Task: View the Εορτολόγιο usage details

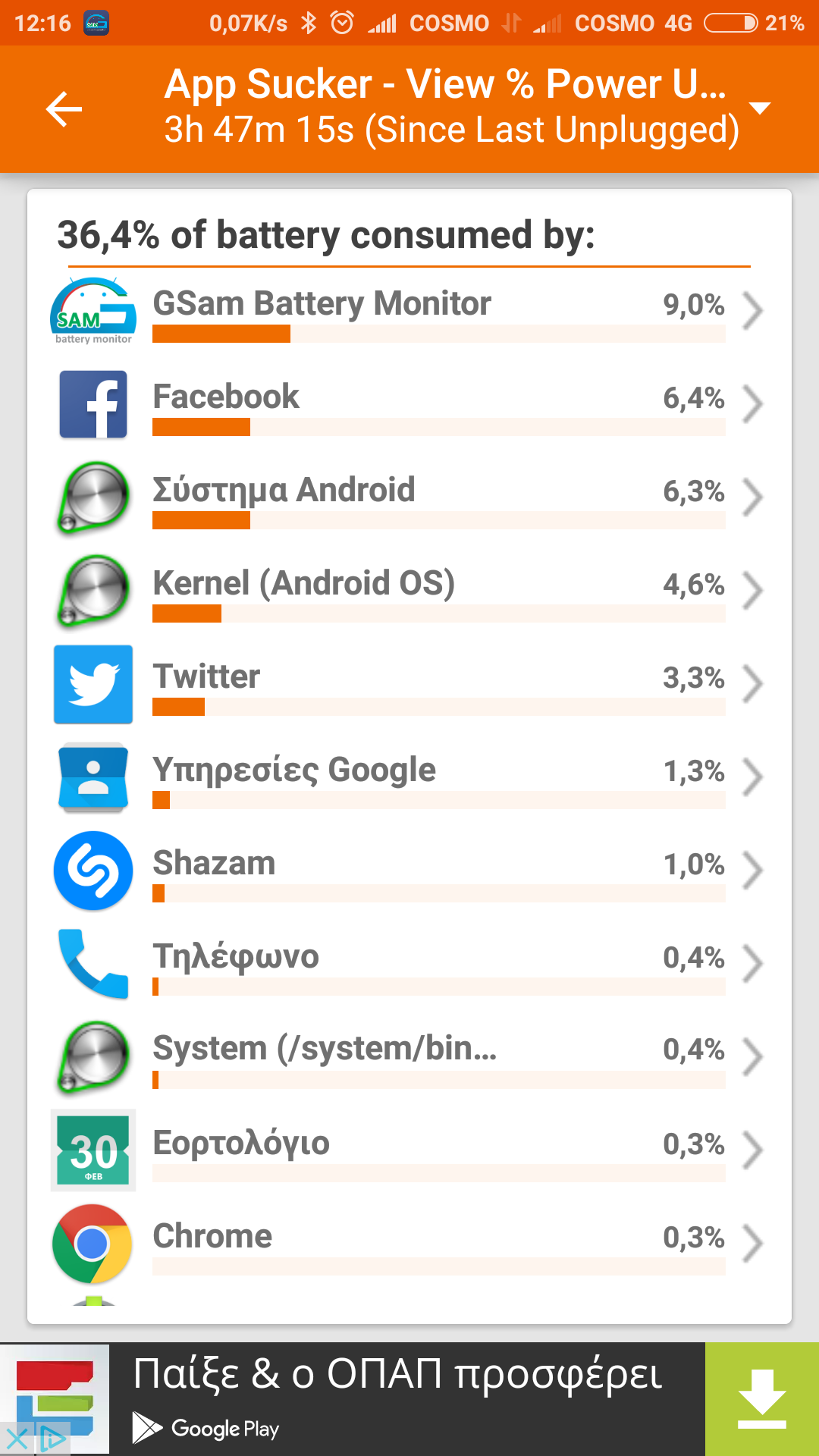Action: [409, 1150]
